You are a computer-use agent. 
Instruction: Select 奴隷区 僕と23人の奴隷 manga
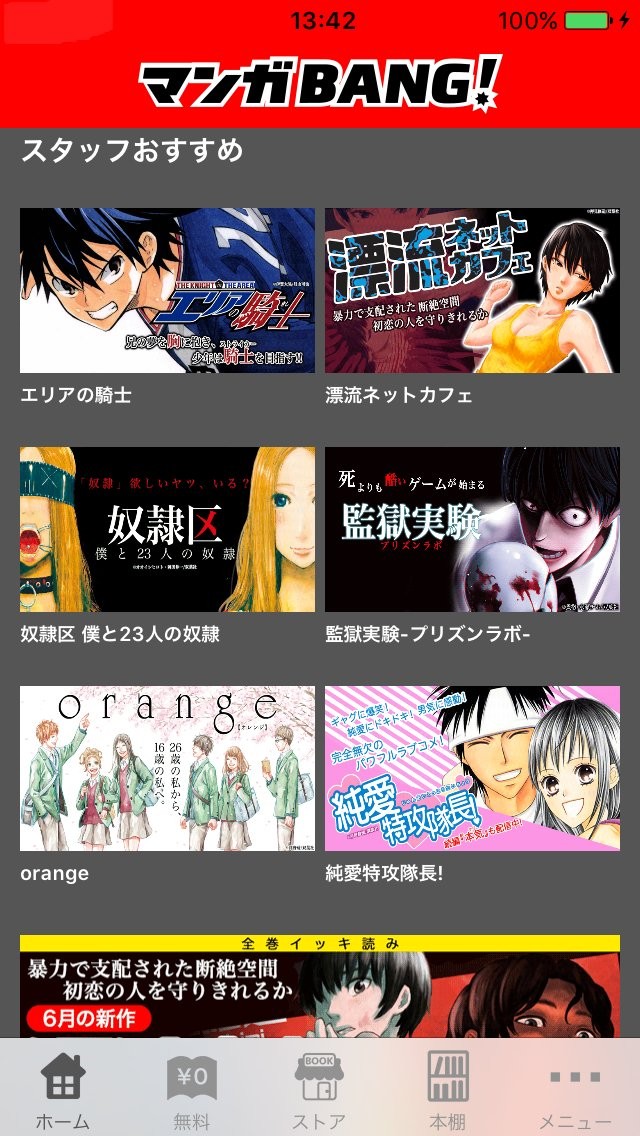pos(167,529)
